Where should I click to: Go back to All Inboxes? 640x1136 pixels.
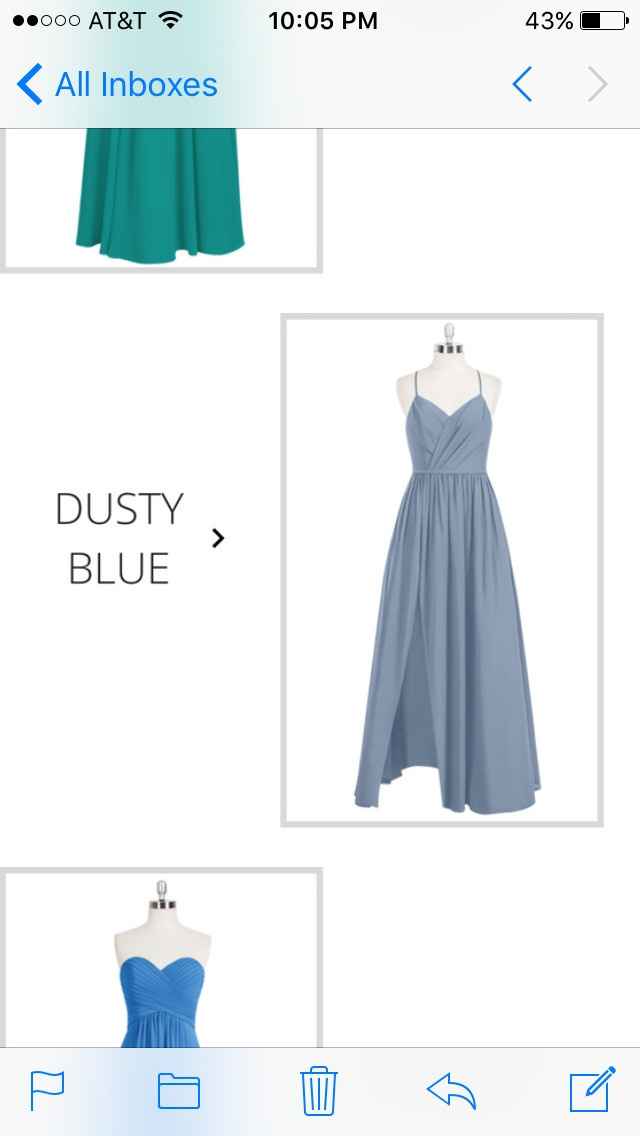(x=118, y=85)
